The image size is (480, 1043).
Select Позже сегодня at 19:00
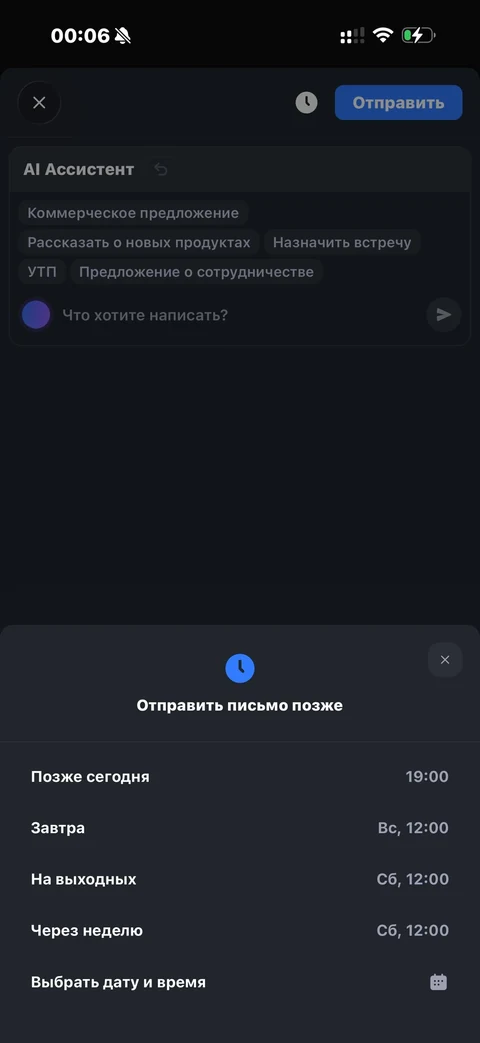click(x=240, y=776)
